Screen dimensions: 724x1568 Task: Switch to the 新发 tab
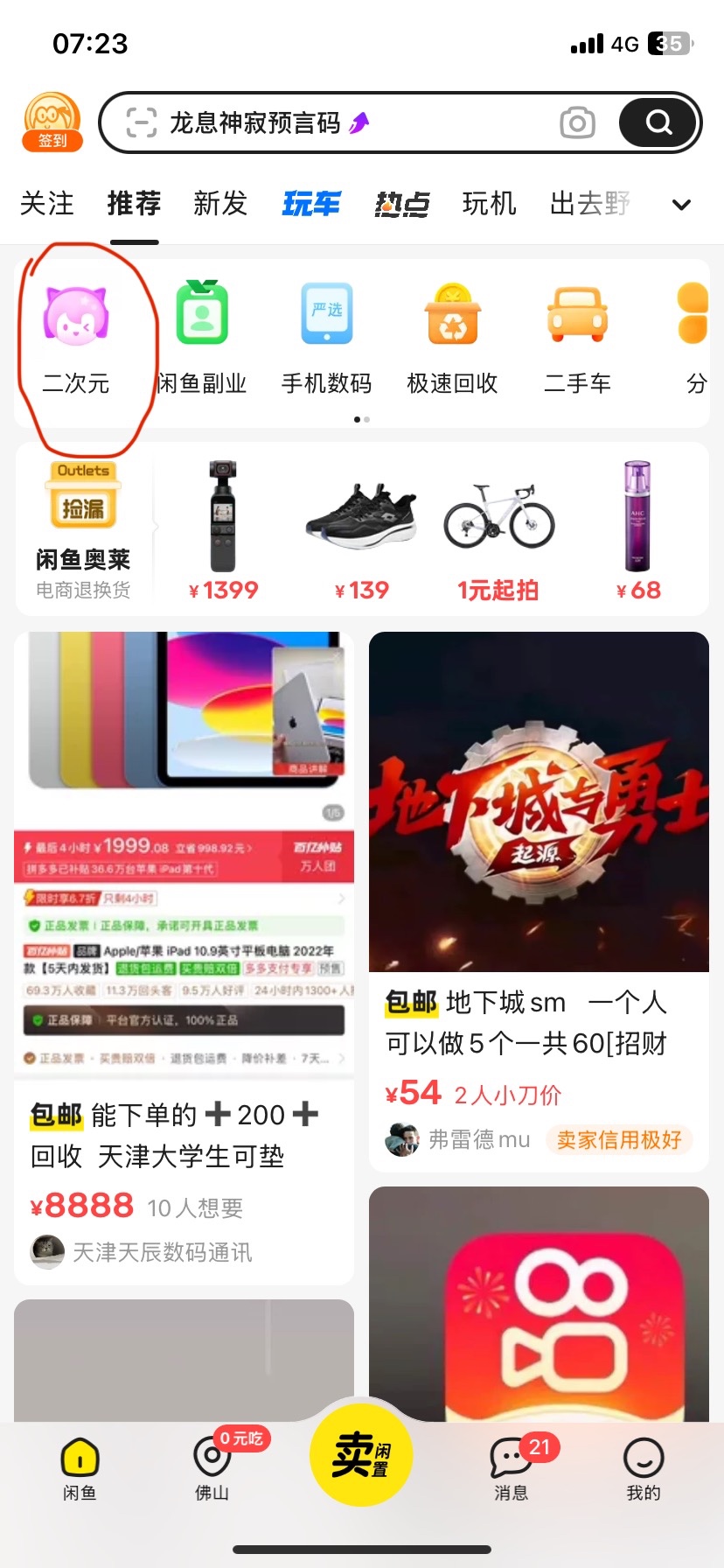[220, 204]
